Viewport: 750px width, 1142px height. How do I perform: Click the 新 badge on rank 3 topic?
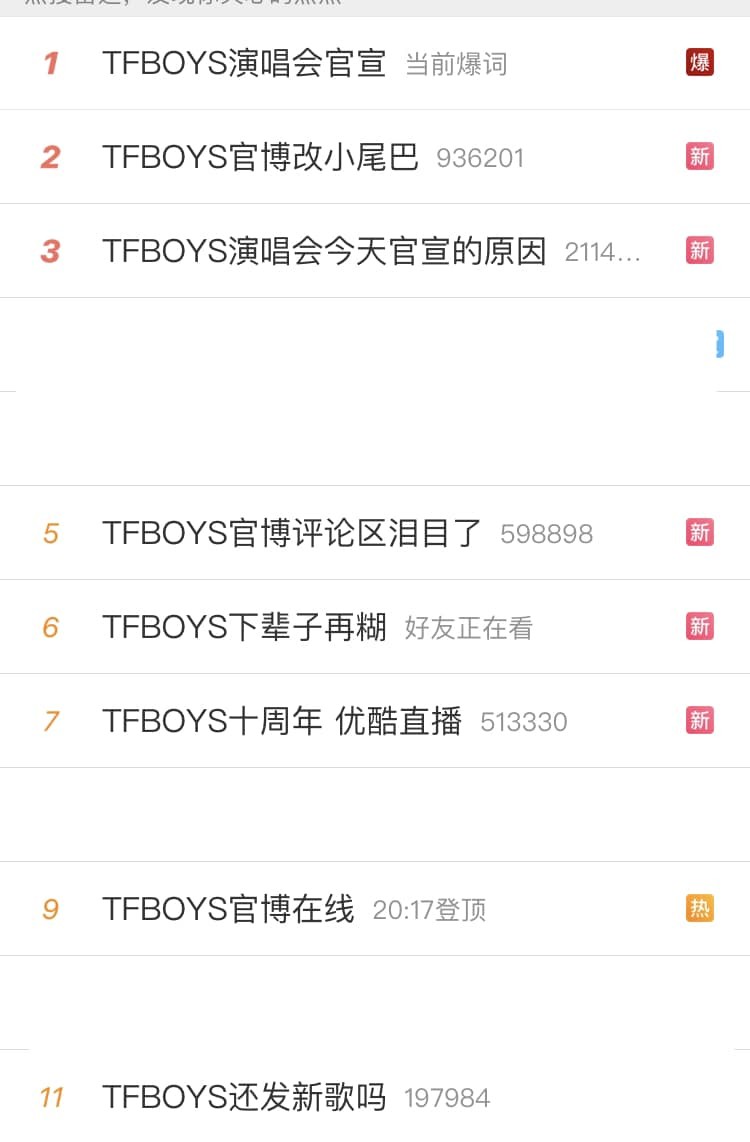pos(699,251)
